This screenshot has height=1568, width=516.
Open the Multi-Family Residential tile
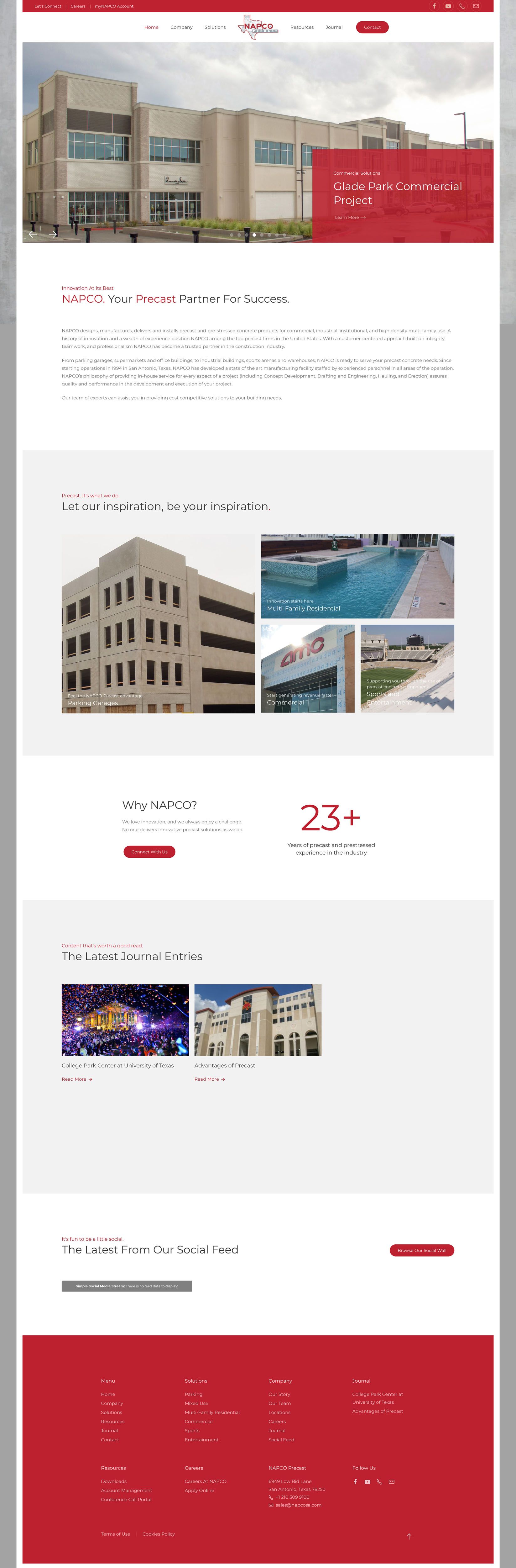tap(357, 576)
